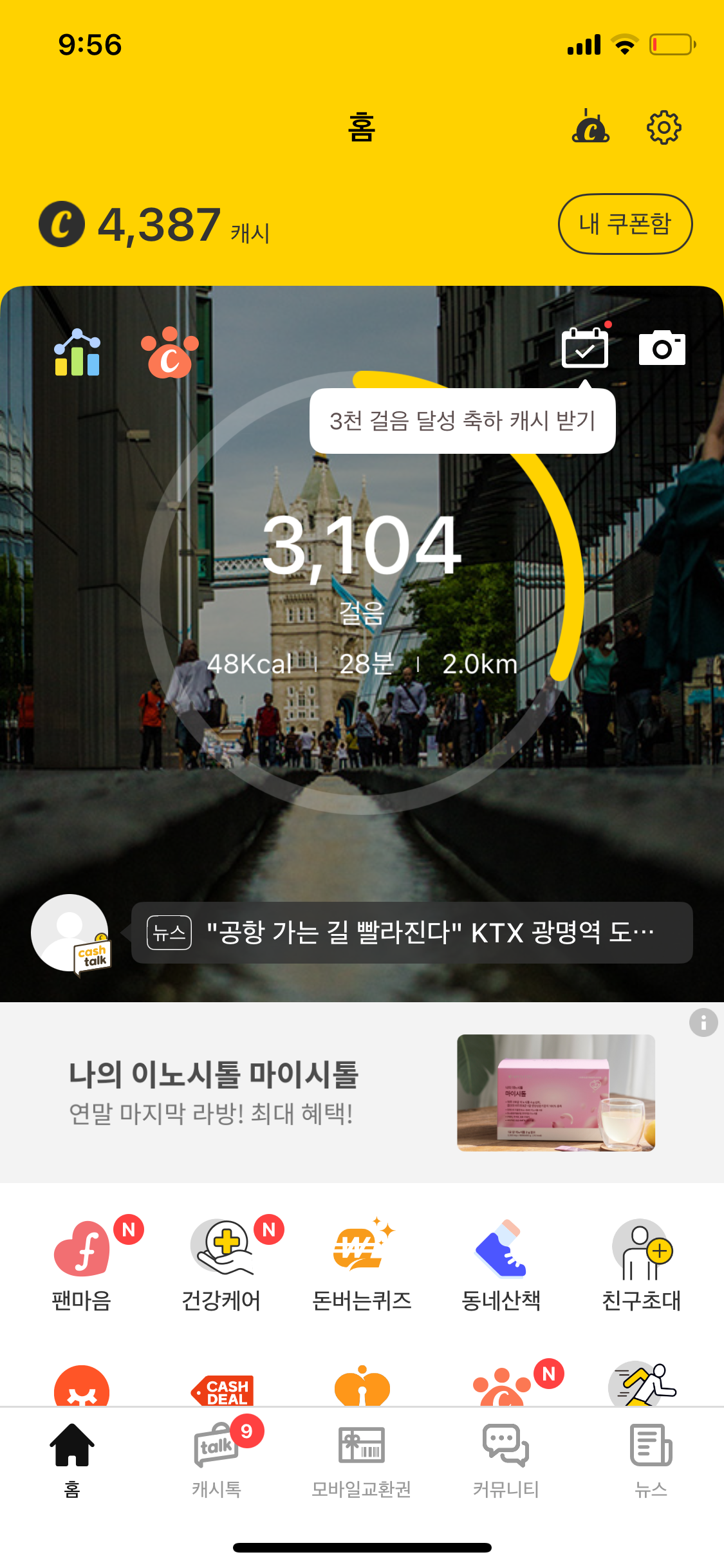724x1568 pixels.
Task: View step statistics chart icon
Action: click(77, 353)
